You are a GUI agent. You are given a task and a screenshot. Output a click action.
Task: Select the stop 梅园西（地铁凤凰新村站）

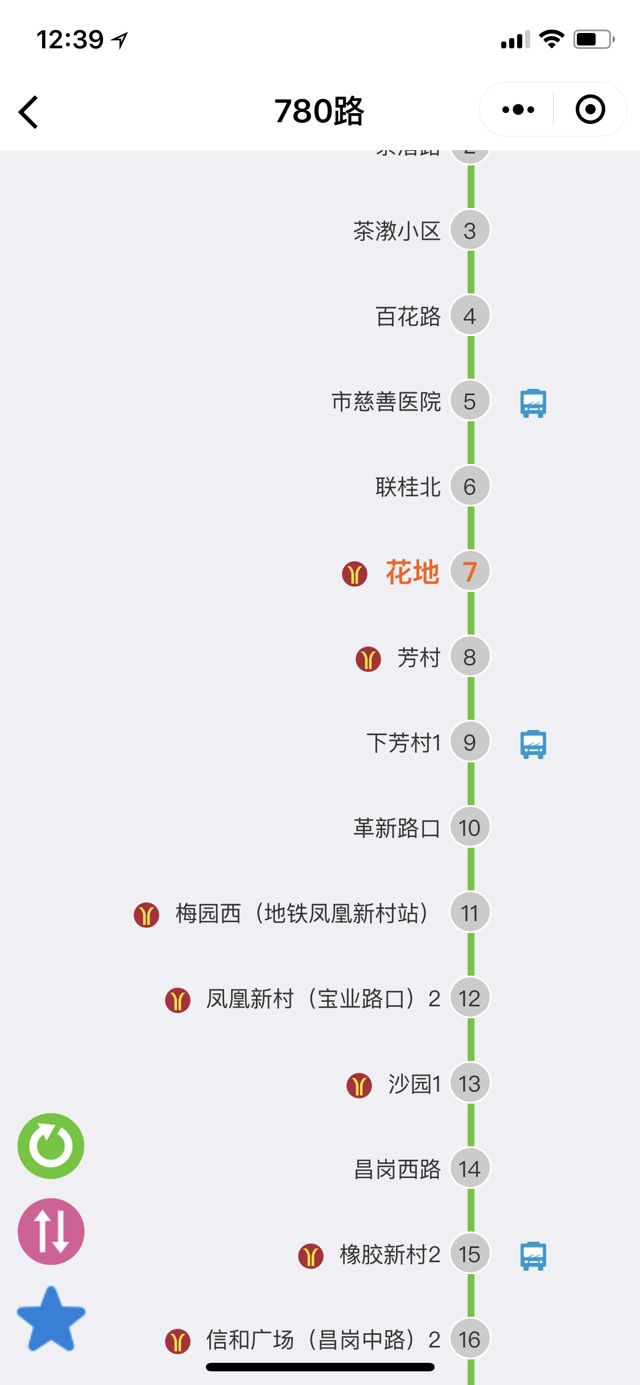(x=301, y=913)
